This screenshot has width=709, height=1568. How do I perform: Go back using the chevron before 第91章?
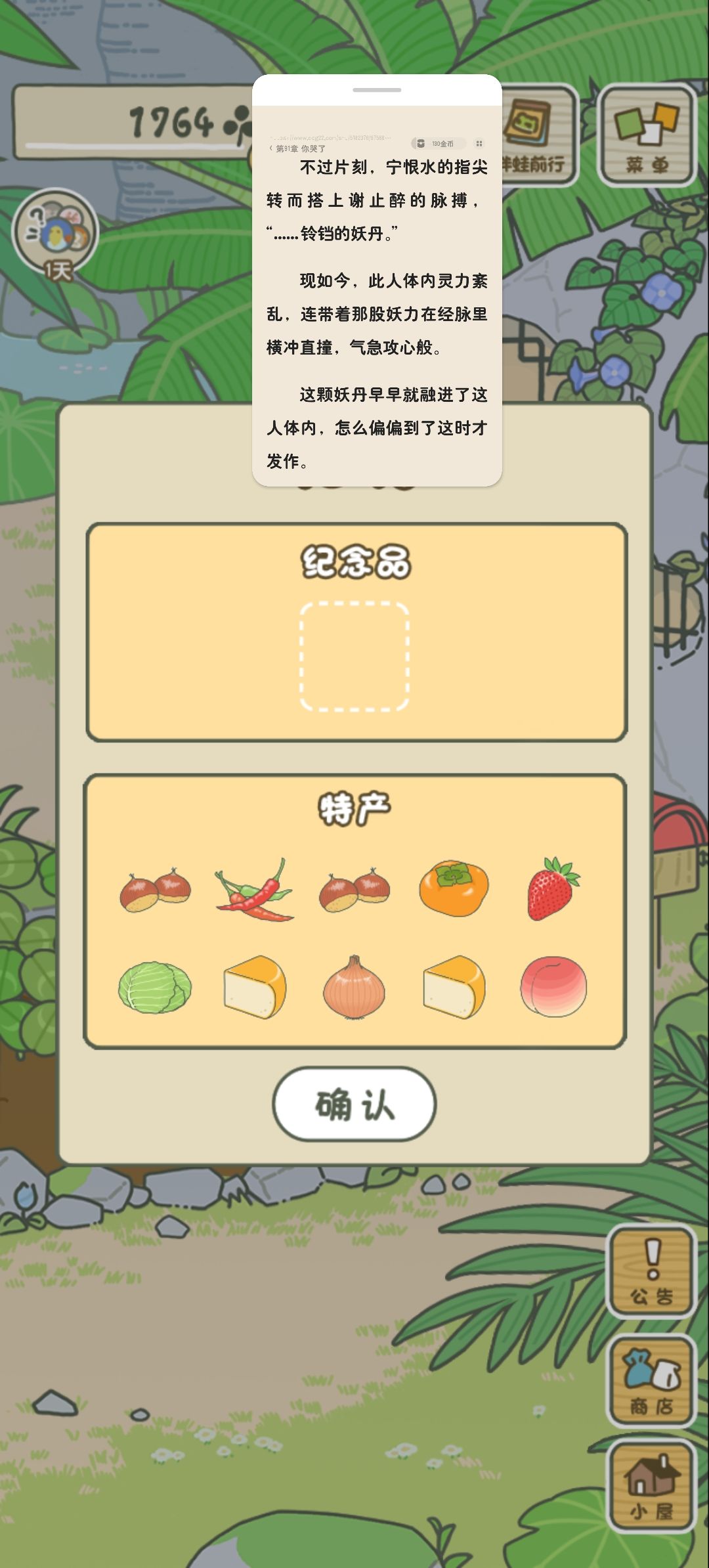(x=271, y=147)
